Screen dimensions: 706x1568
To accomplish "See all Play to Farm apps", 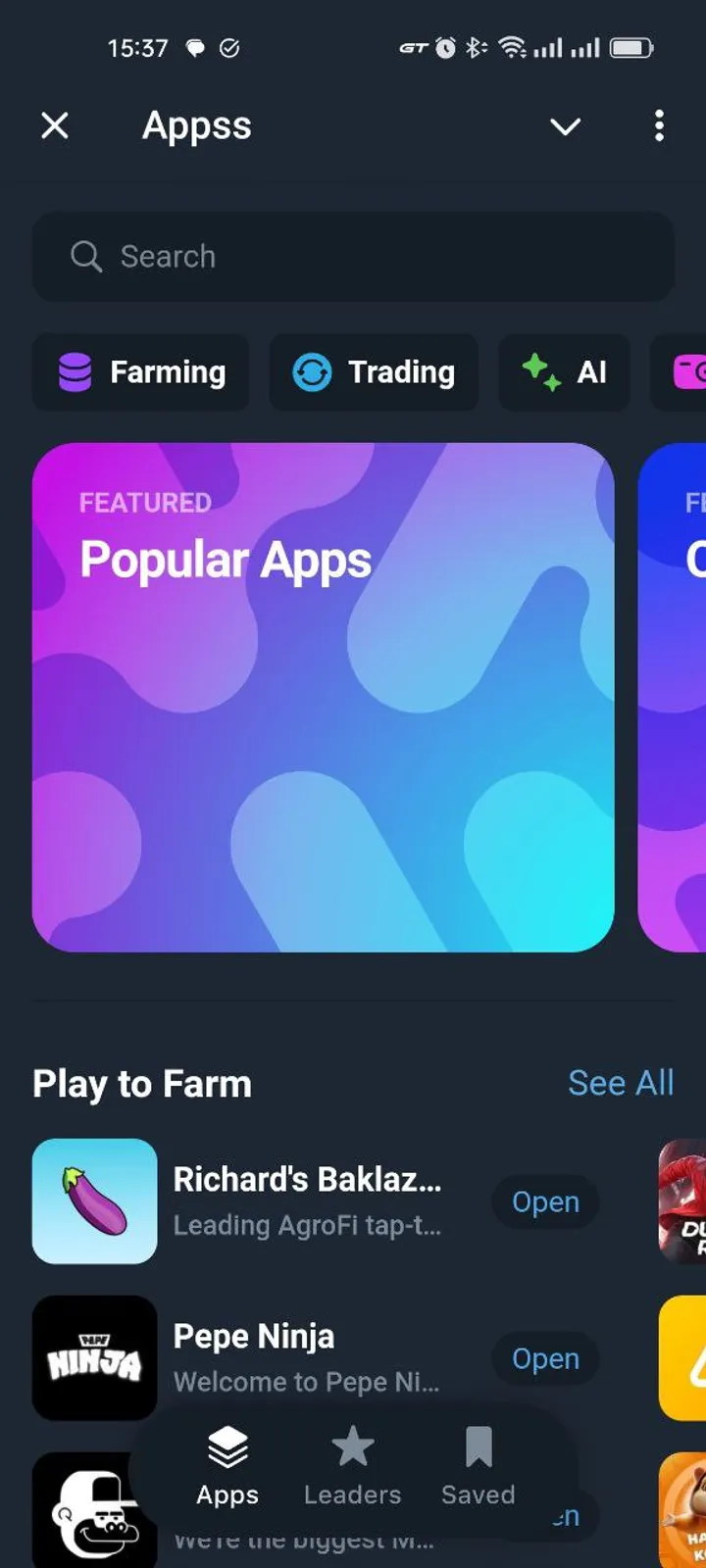I will point(620,1083).
